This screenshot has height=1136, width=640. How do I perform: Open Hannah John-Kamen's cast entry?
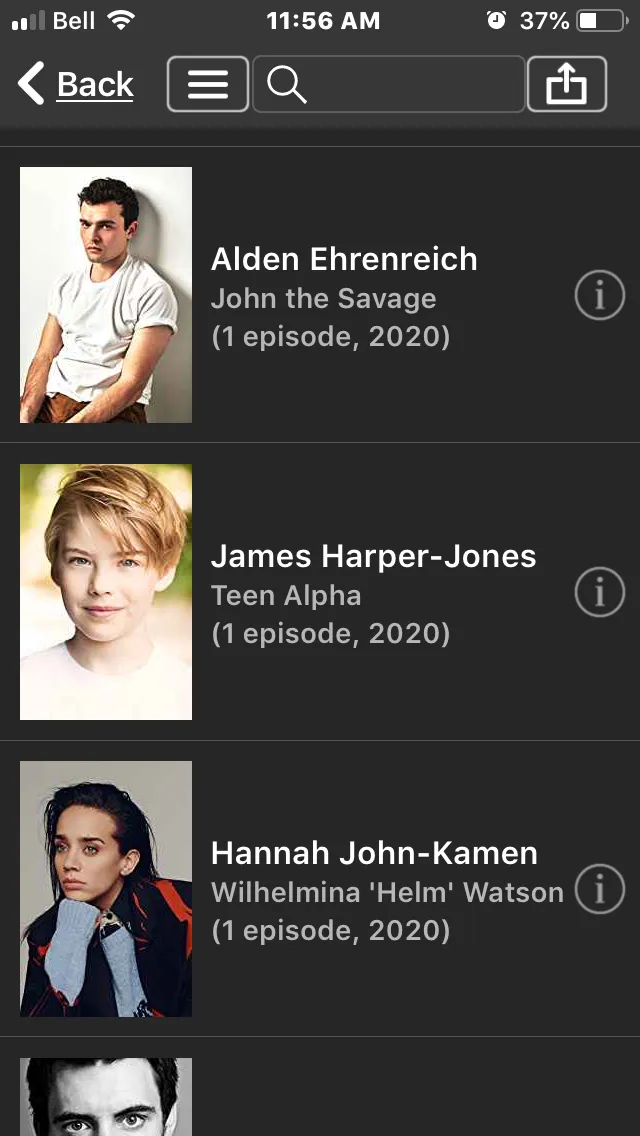tap(320, 889)
